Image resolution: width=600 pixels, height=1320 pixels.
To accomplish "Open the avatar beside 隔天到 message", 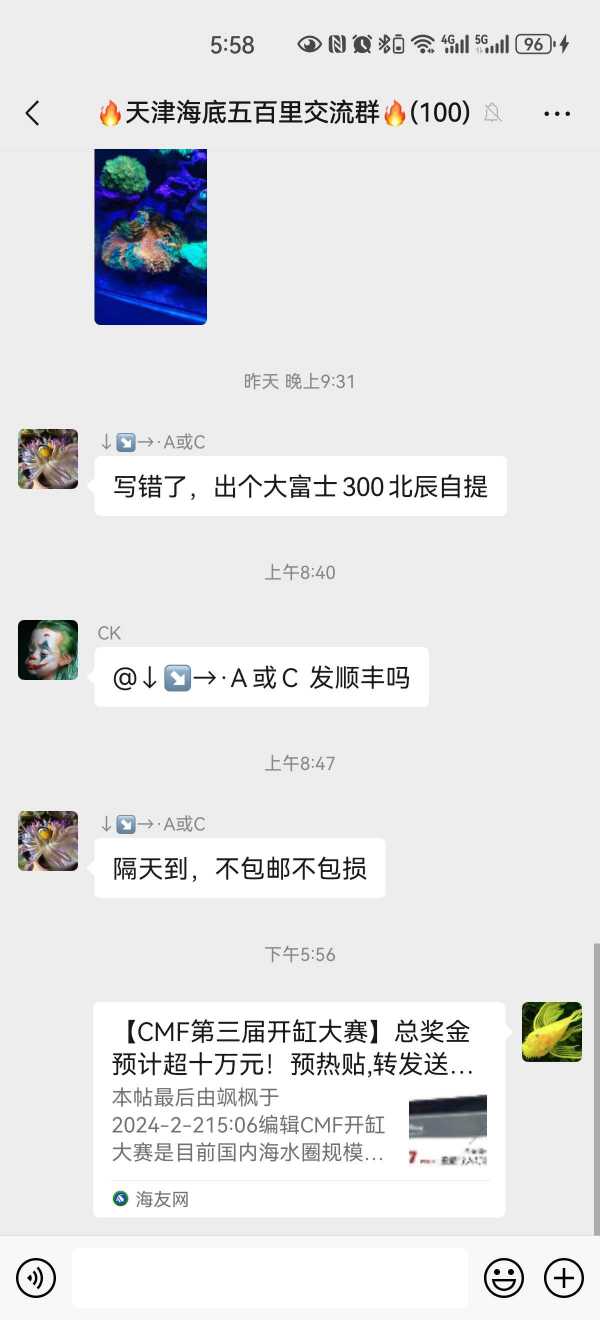I will (48, 841).
